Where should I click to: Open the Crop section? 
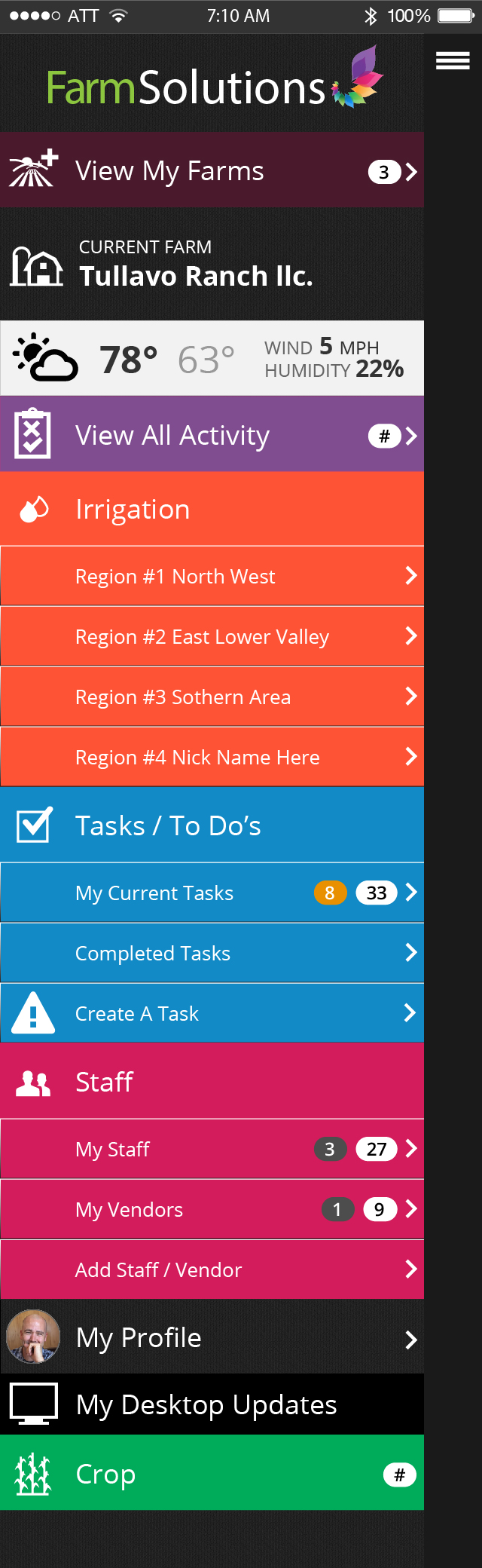pos(212,1474)
